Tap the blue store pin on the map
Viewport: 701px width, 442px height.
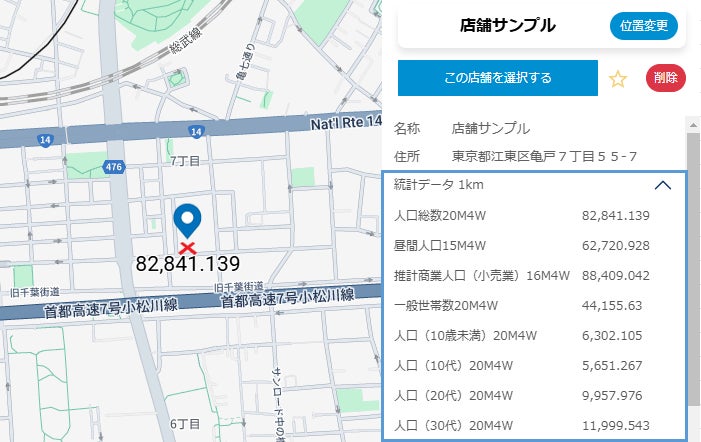186,220
